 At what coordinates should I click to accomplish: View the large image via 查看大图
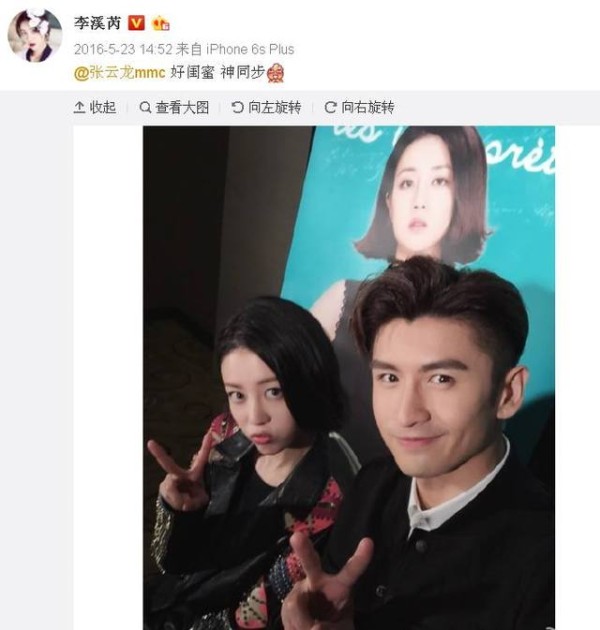(x=174, y=107)
